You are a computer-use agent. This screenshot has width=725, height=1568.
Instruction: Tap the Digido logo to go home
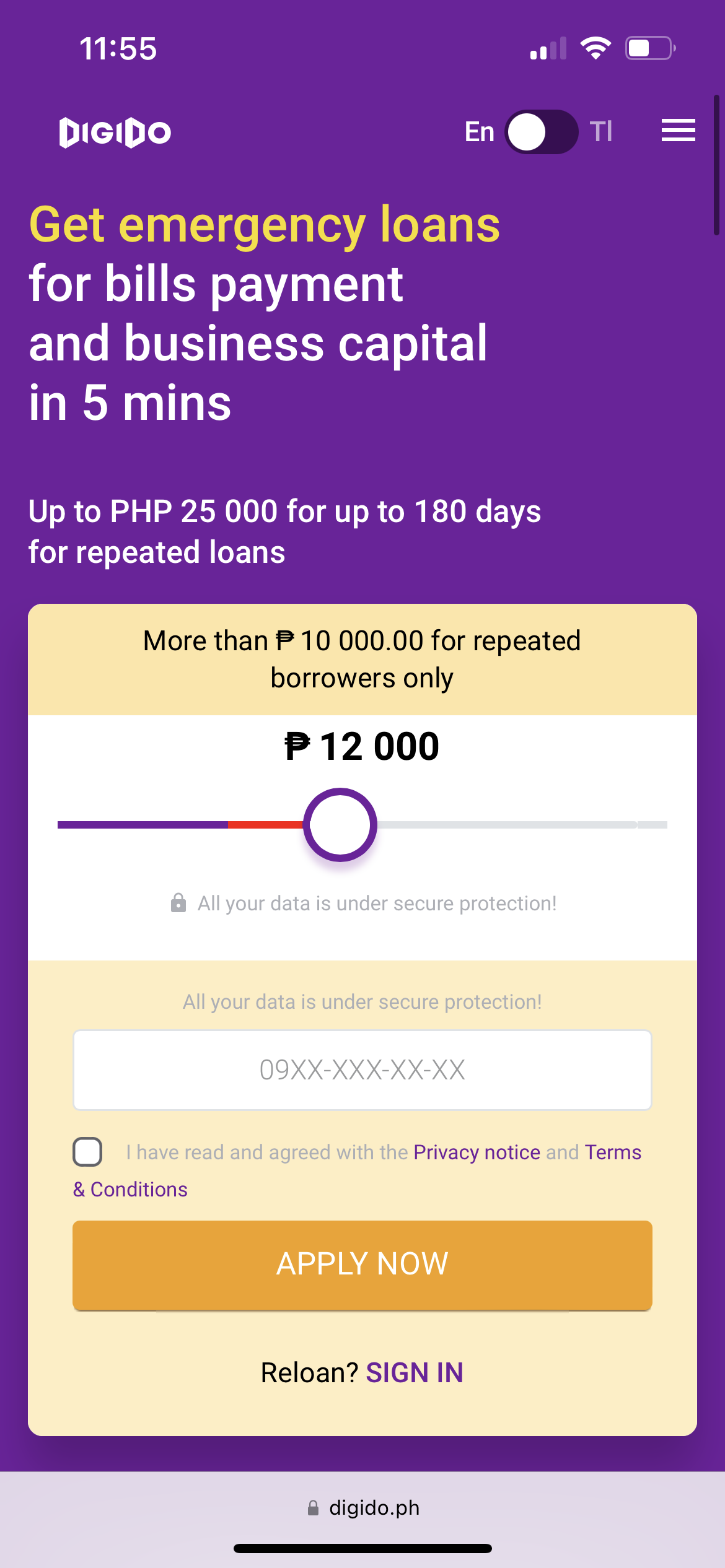coord(115,132)
